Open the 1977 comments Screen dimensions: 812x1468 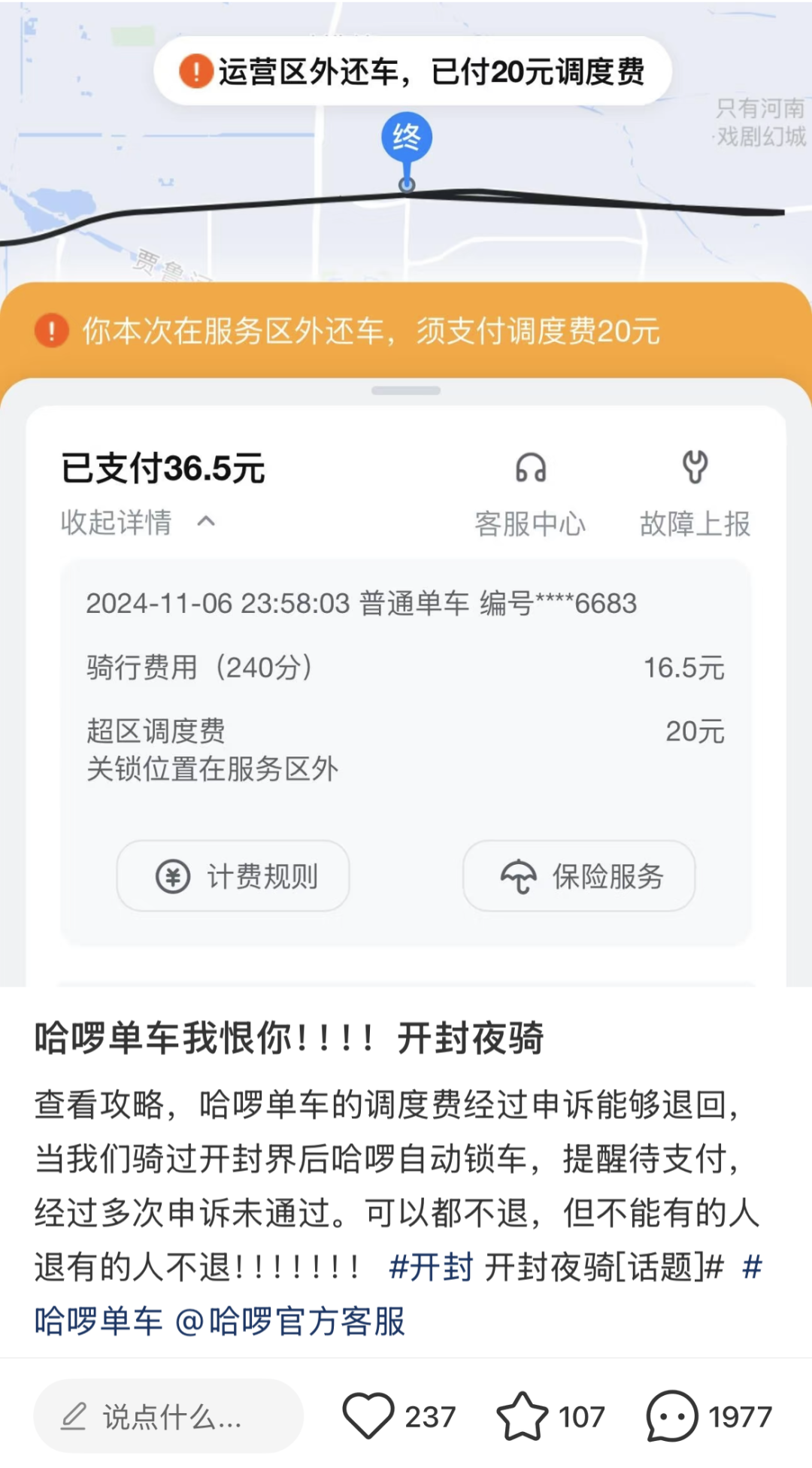pyautogui.click(x=709, y=1417)
